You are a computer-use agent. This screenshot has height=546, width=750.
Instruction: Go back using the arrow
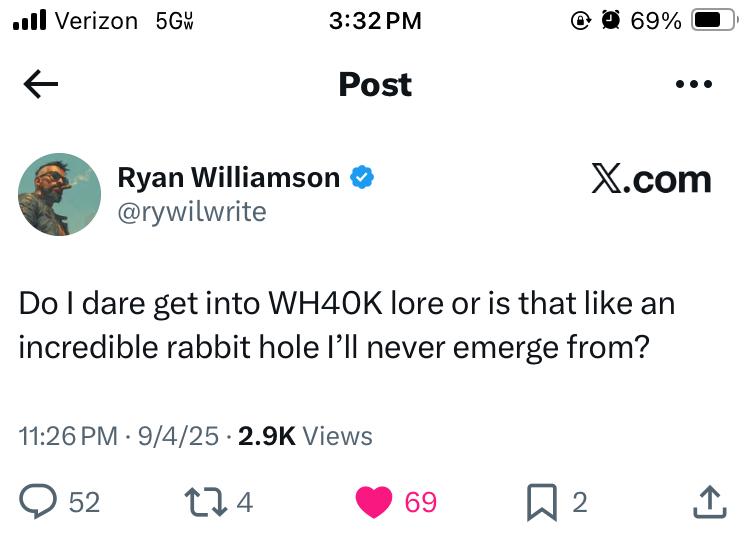point(41,85)
